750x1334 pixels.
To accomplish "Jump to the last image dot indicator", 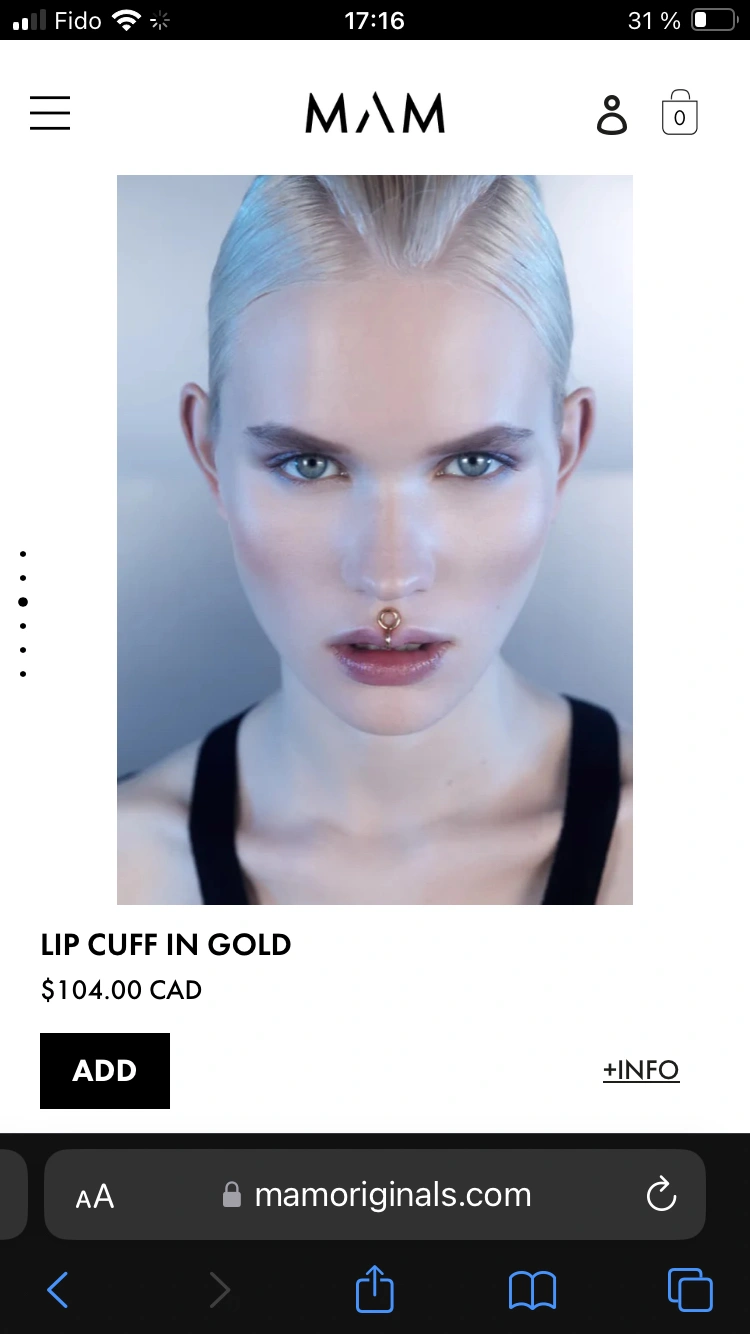I will 23,674.
